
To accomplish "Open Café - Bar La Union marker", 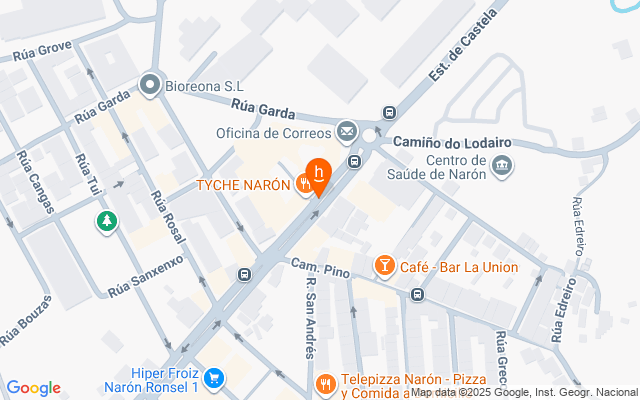I will [x=383, y=265].
